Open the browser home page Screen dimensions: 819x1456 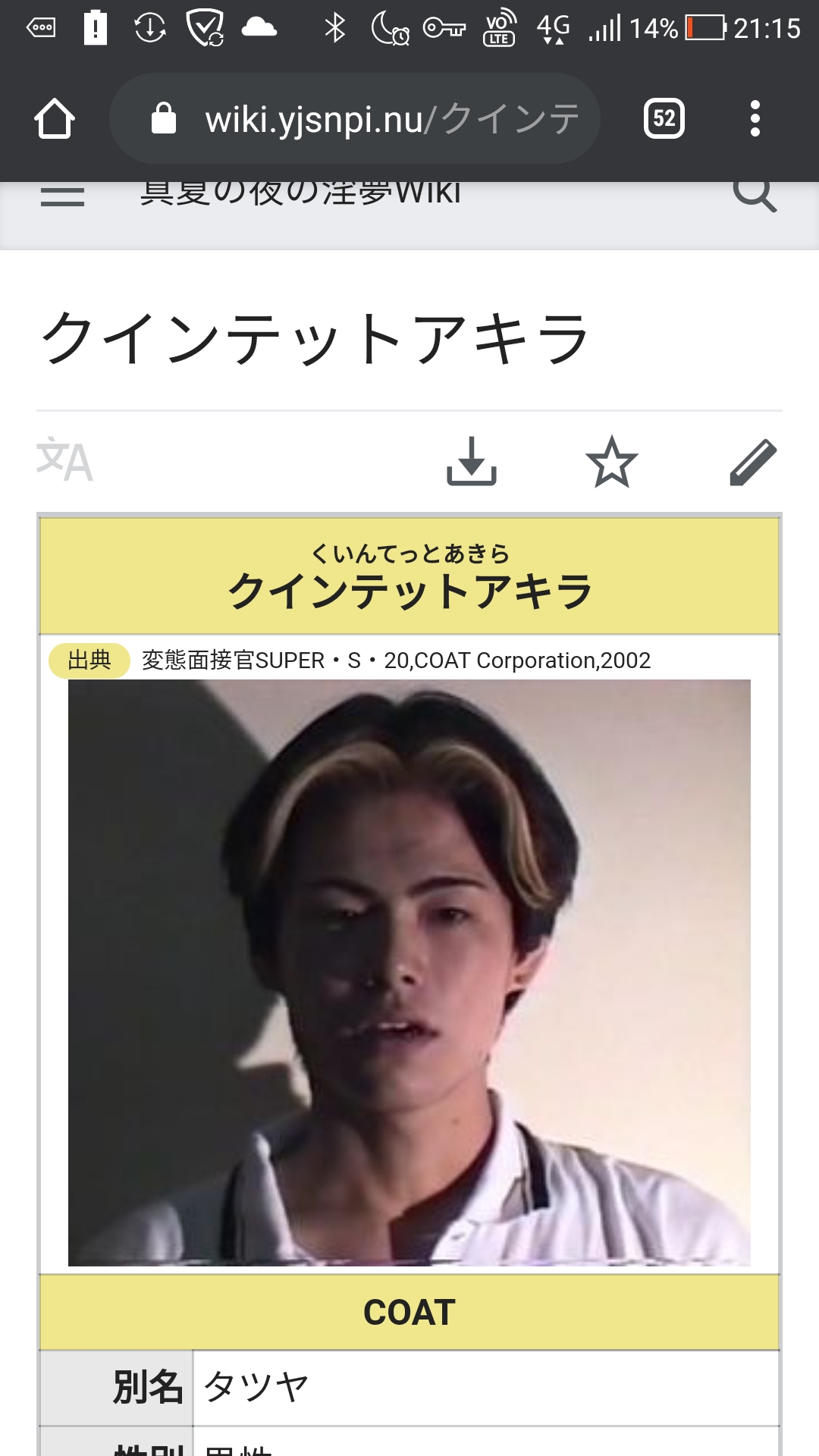[x=55, y=119]
